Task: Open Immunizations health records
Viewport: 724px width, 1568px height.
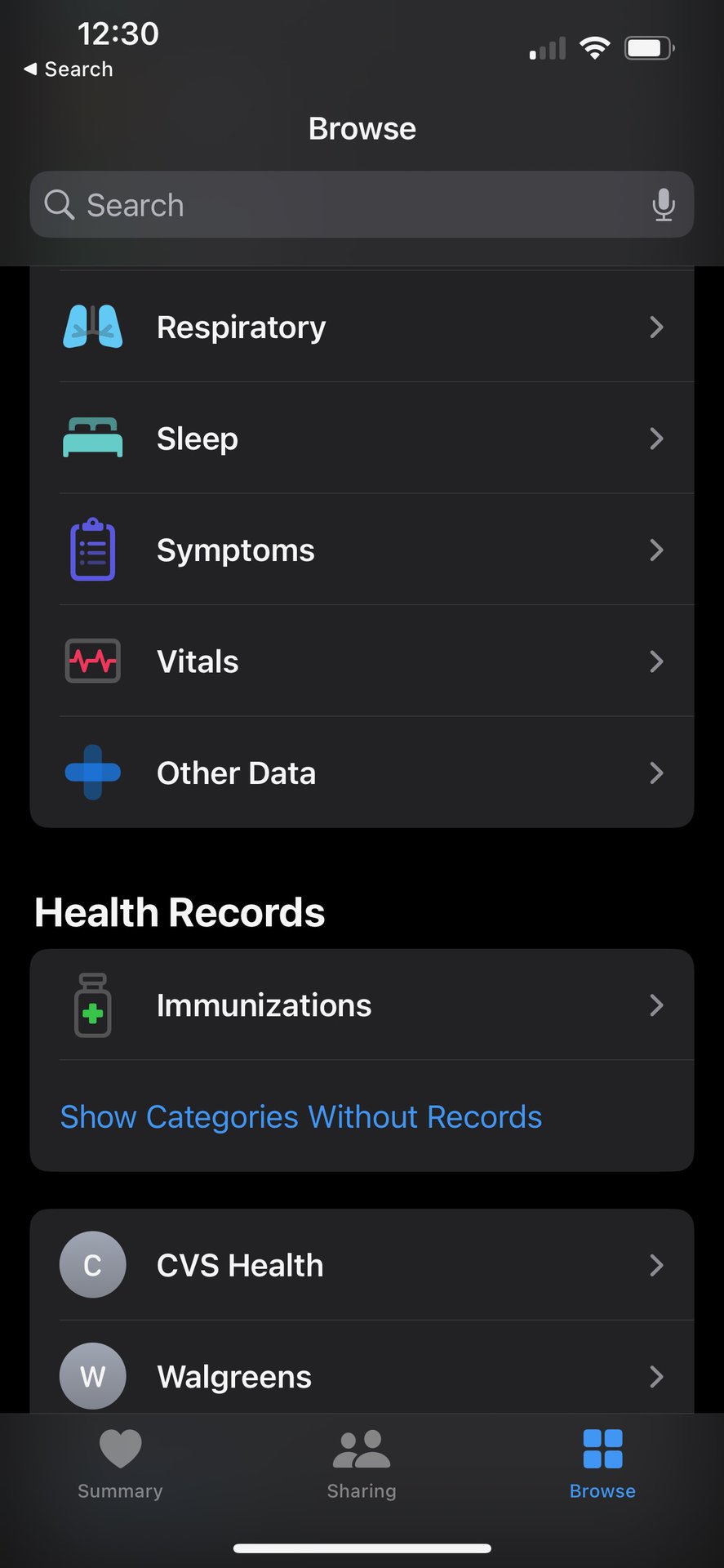Action: click(362, 1005)
